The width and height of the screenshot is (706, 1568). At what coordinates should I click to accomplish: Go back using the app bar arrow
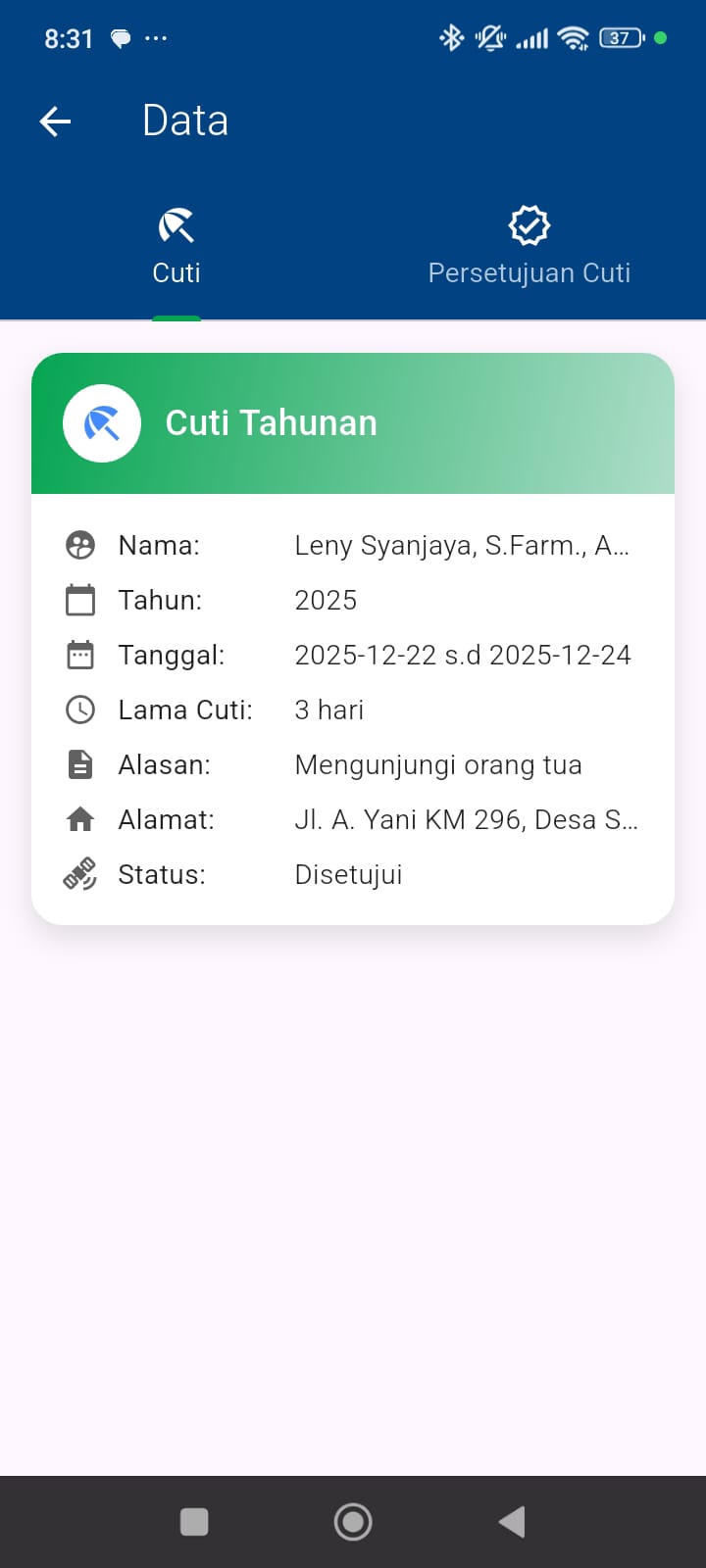point(56,122)
